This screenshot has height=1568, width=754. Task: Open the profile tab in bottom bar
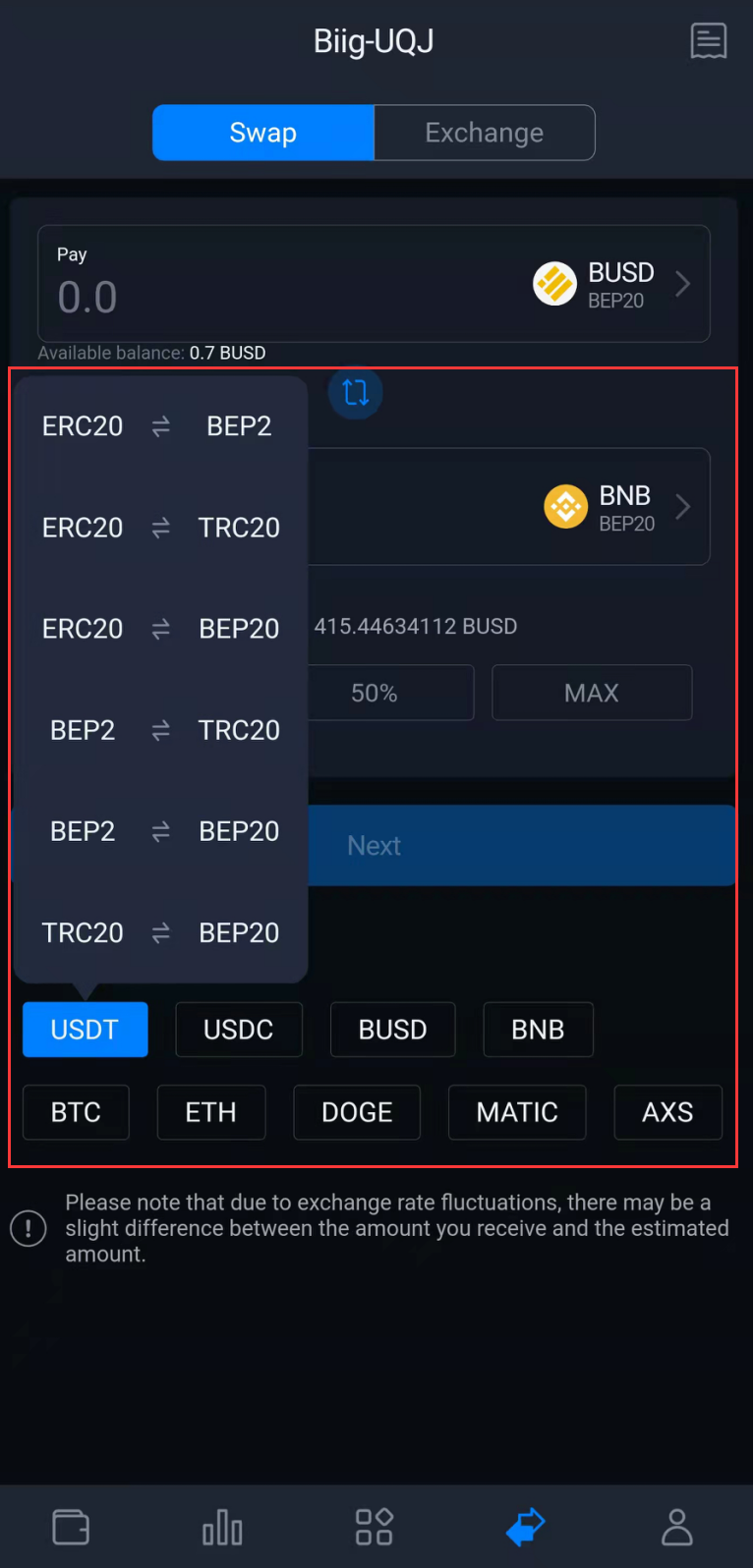click(676, 1528)
